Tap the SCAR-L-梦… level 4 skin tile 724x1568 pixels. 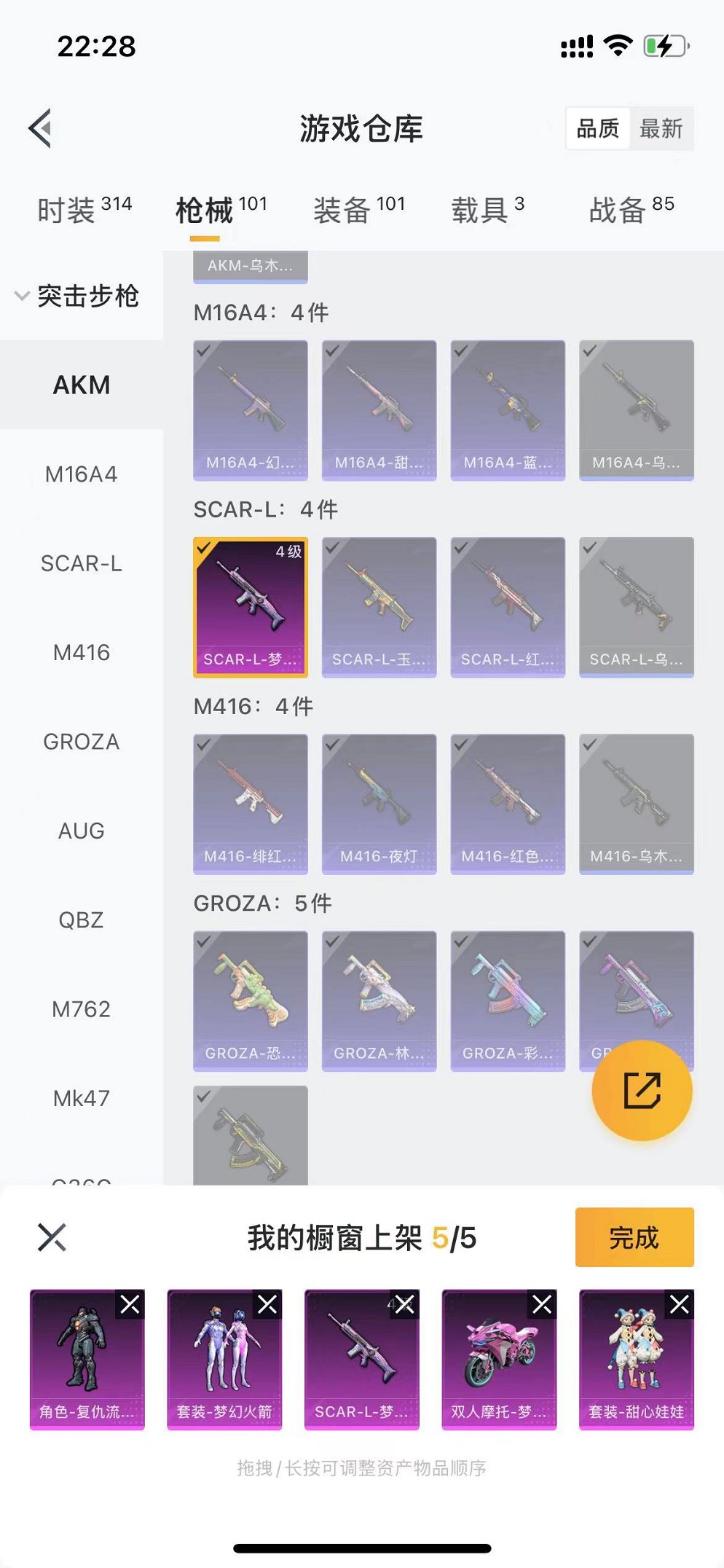[x=250, y=607]
